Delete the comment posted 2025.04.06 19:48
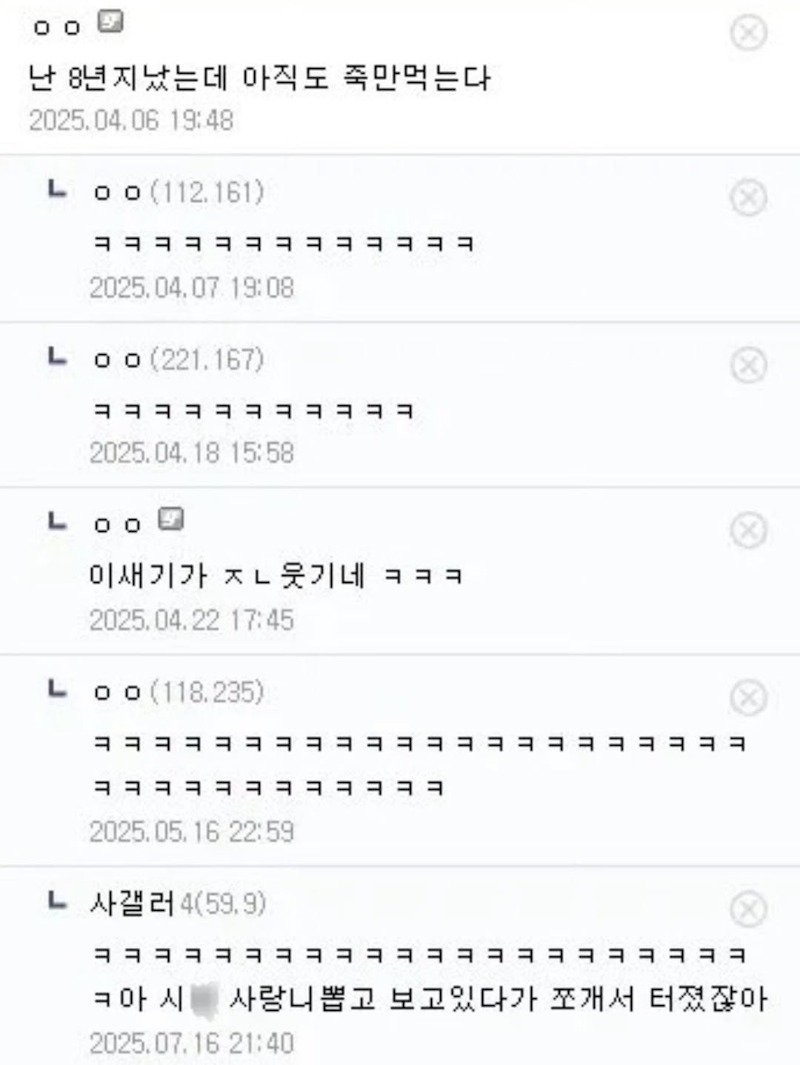 (748, 33)
